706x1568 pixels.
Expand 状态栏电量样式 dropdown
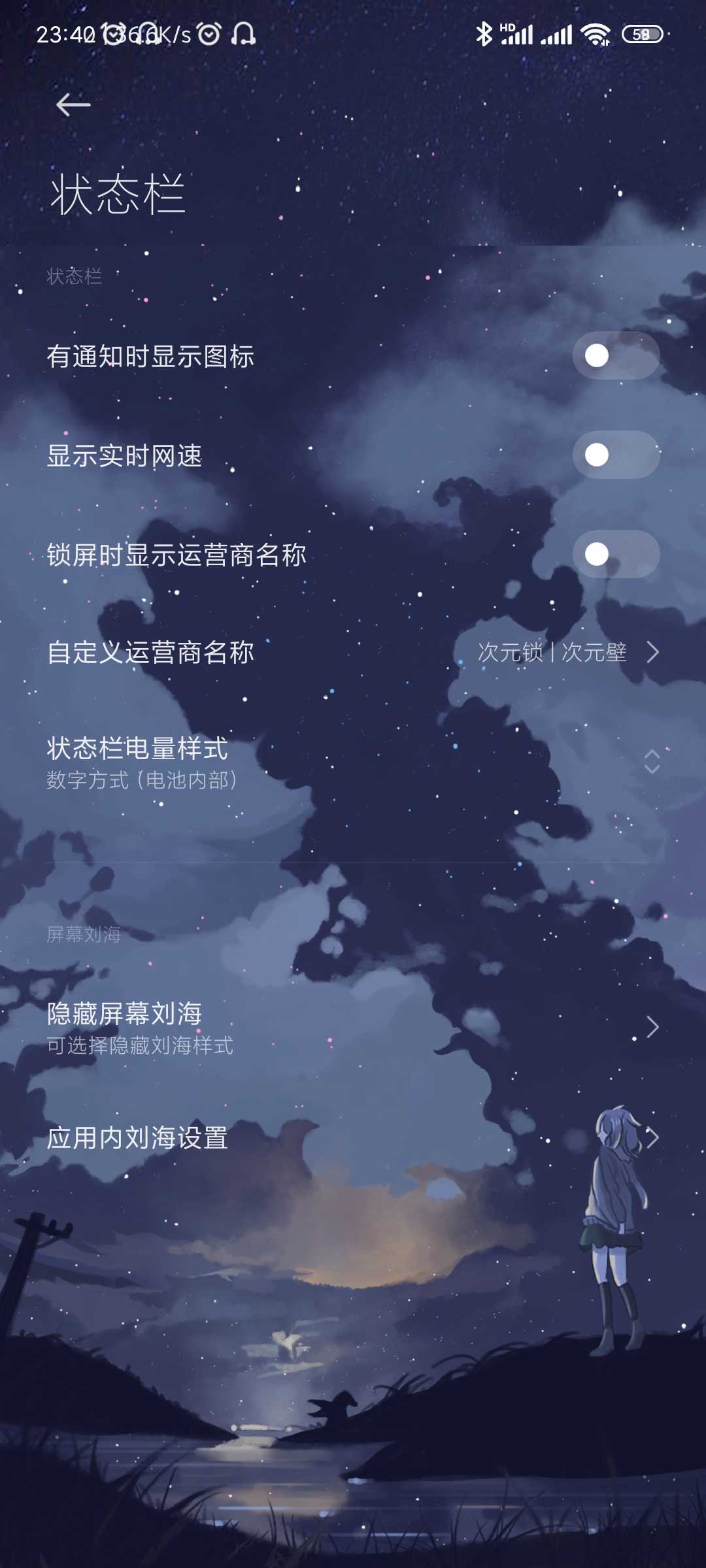353,762
